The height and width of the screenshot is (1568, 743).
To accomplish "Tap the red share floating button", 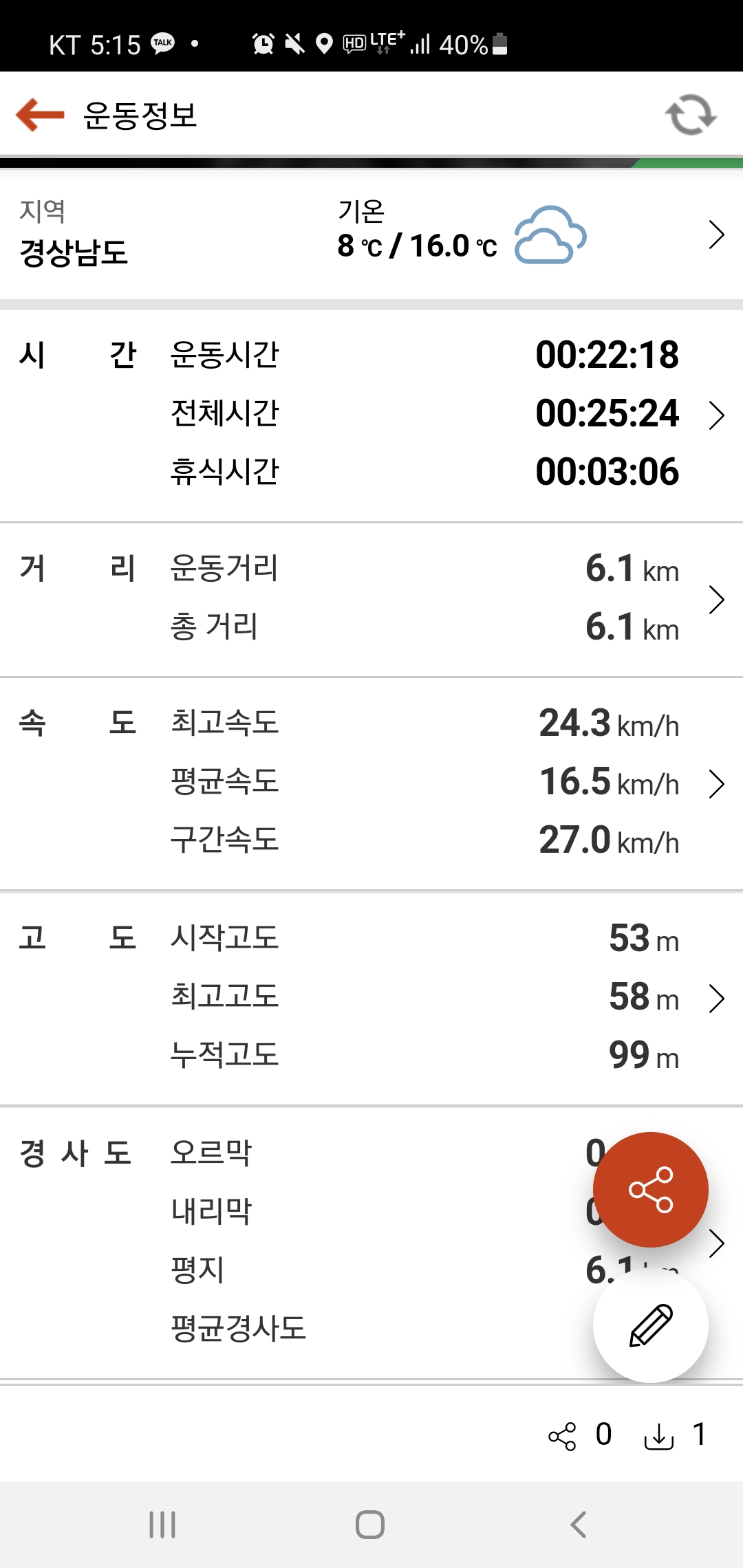I will click(x=650, y=1190).
